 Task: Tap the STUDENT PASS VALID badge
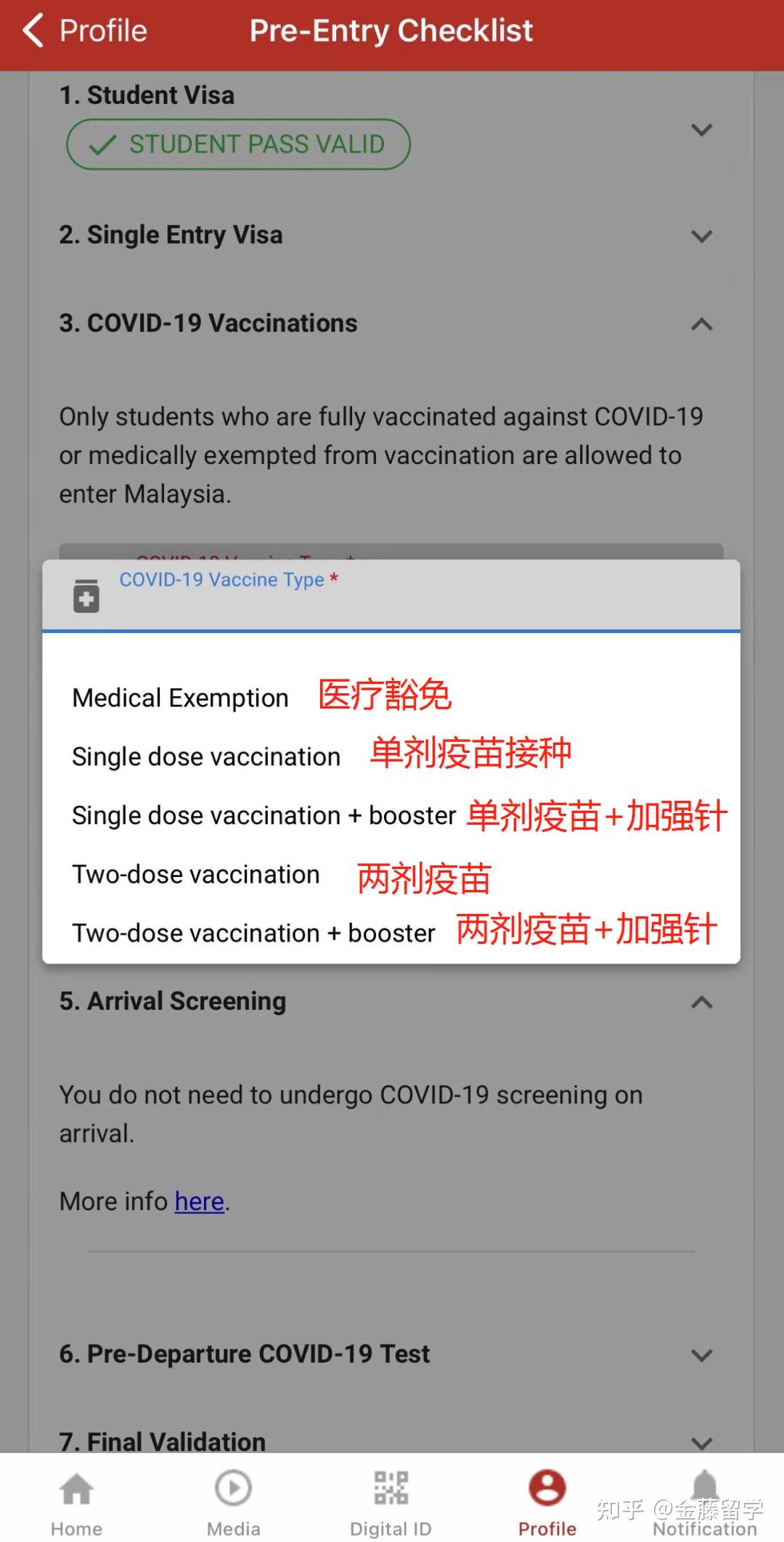240,144
